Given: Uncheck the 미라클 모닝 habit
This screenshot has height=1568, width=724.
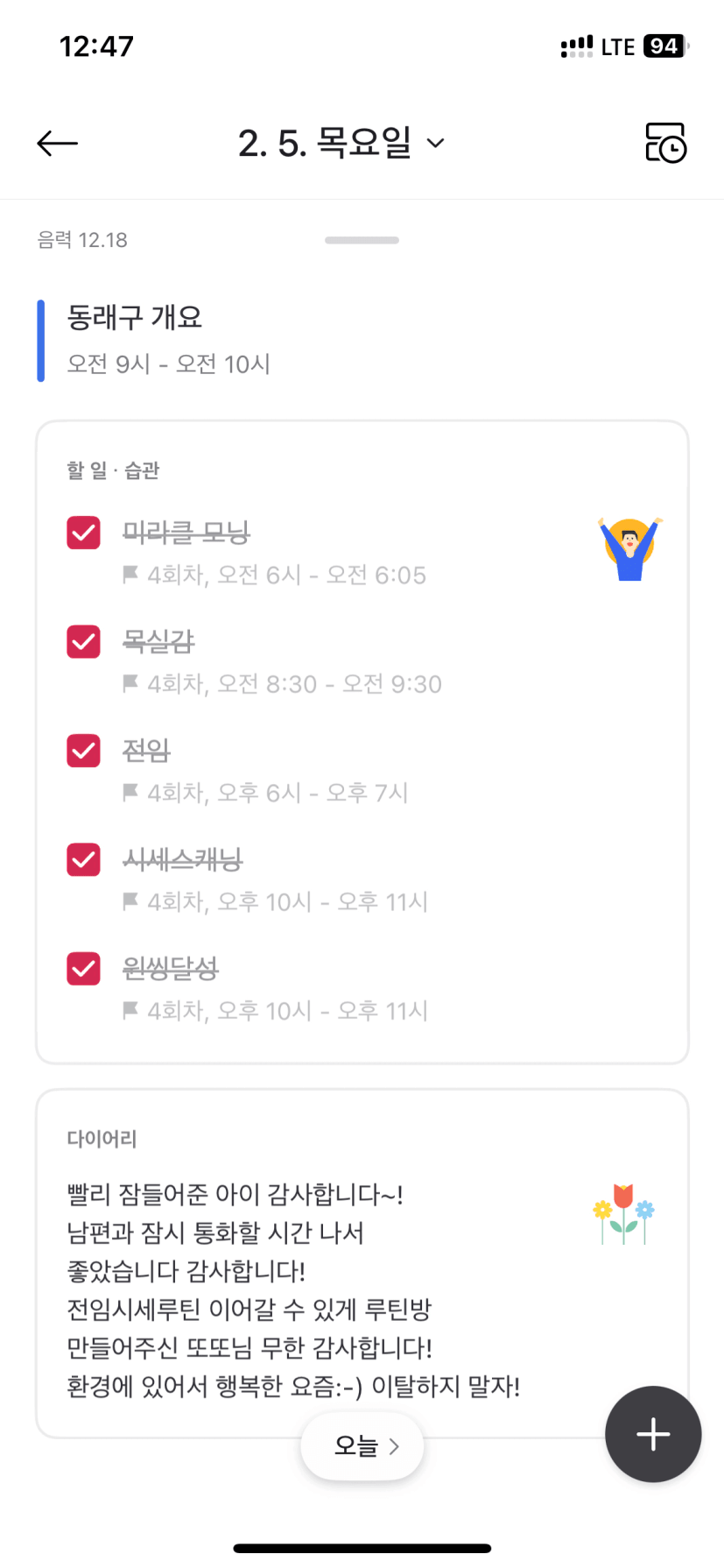Looking at the screenshot, I should pyautogui.click(x=84, y=533).
